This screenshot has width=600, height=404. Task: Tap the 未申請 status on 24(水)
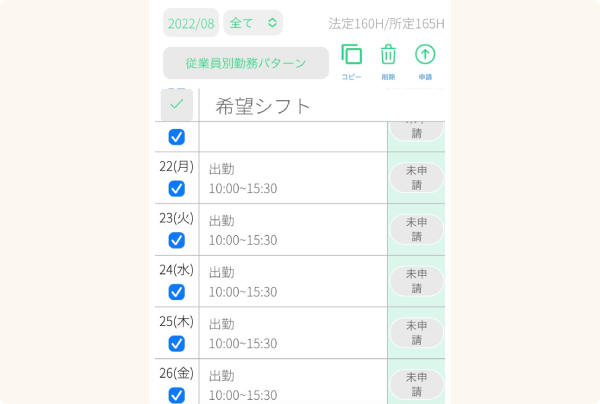[x=416, y=281]
